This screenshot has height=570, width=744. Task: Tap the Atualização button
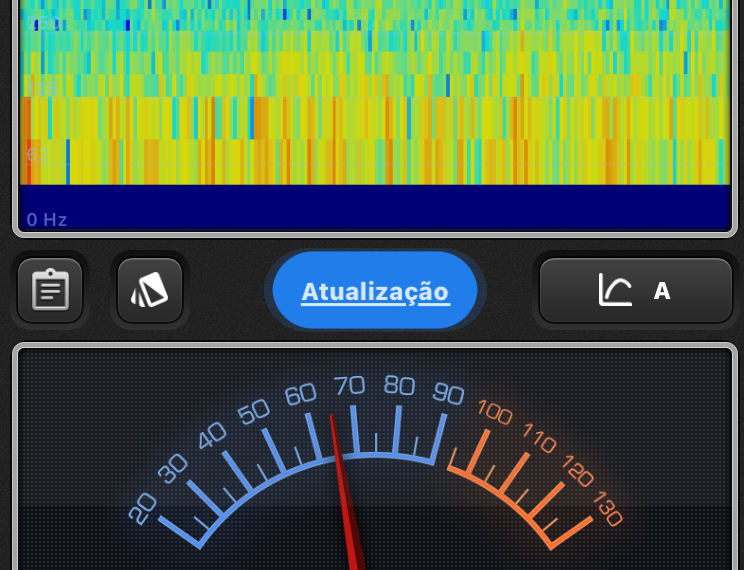click(375, 291)
